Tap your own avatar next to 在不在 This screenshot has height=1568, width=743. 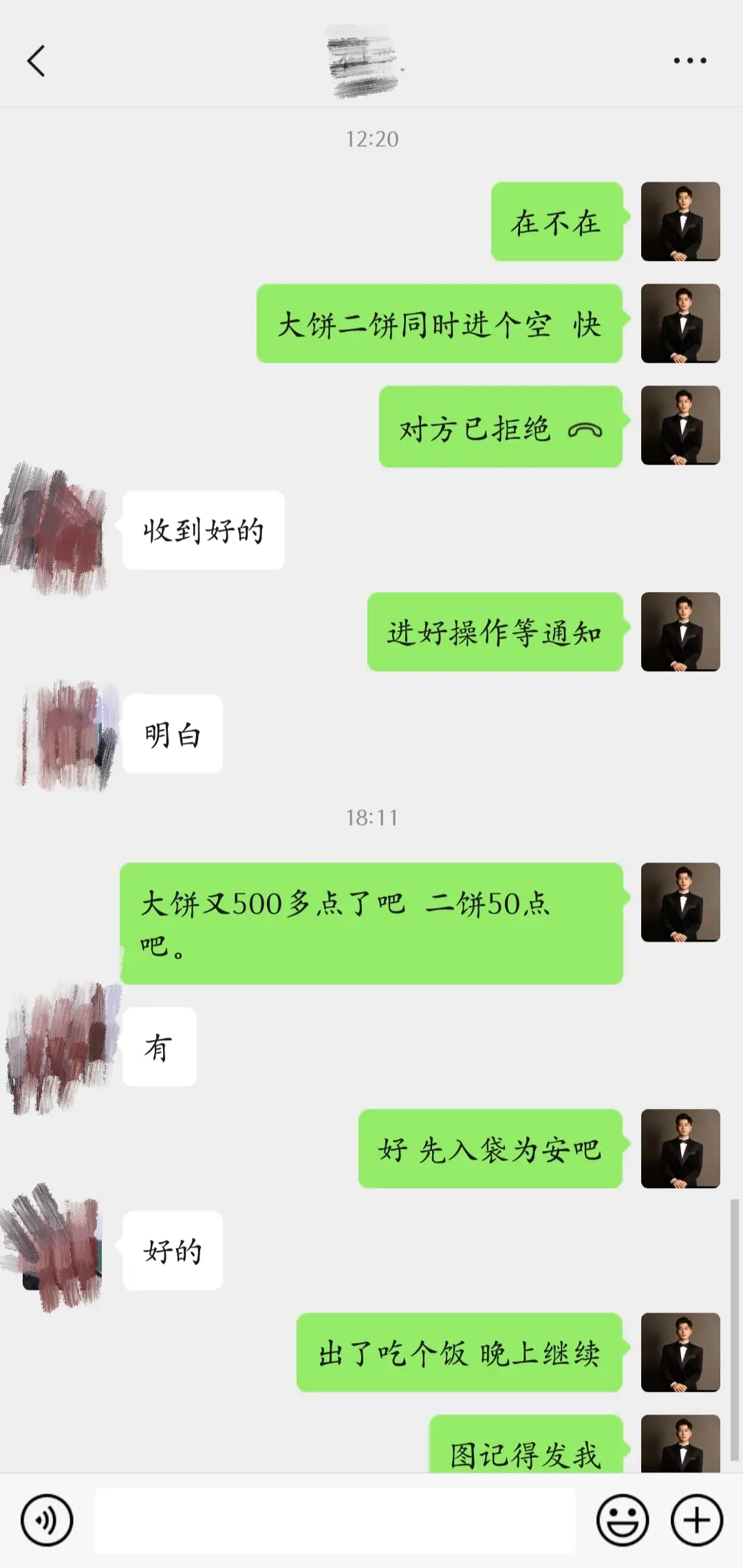pos(680,222)
